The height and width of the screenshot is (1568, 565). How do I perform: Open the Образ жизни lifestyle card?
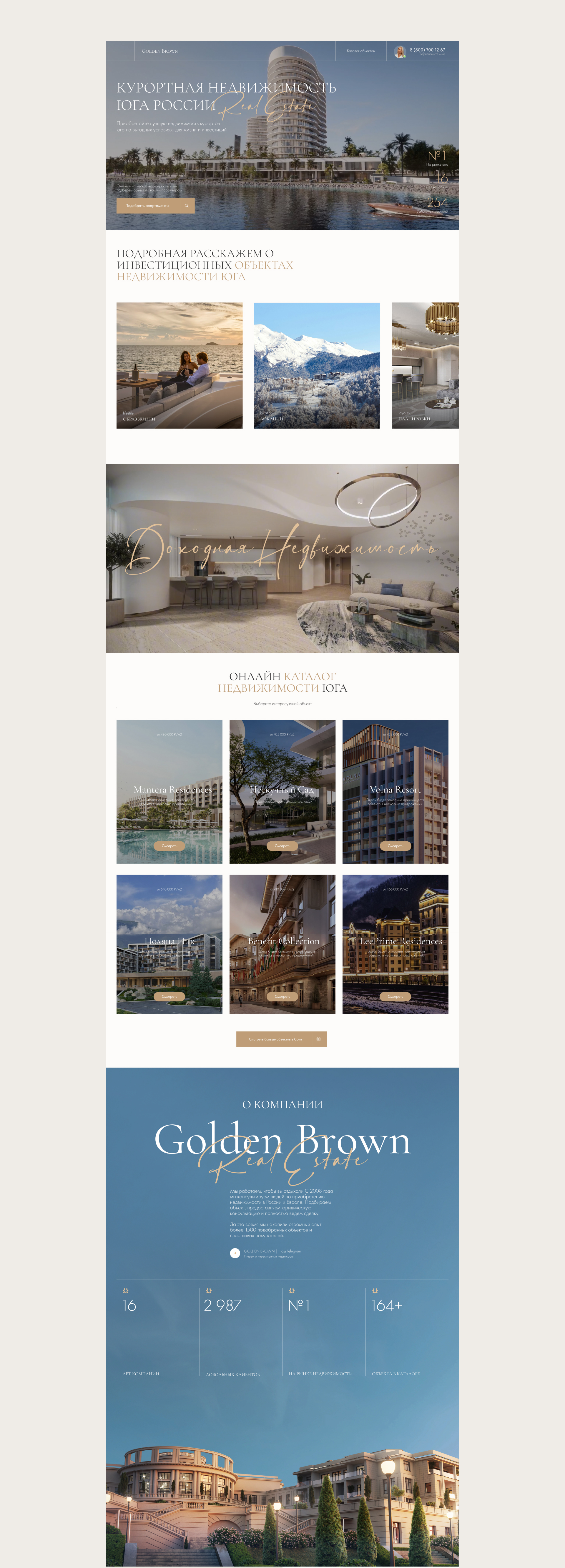[180, 365]
